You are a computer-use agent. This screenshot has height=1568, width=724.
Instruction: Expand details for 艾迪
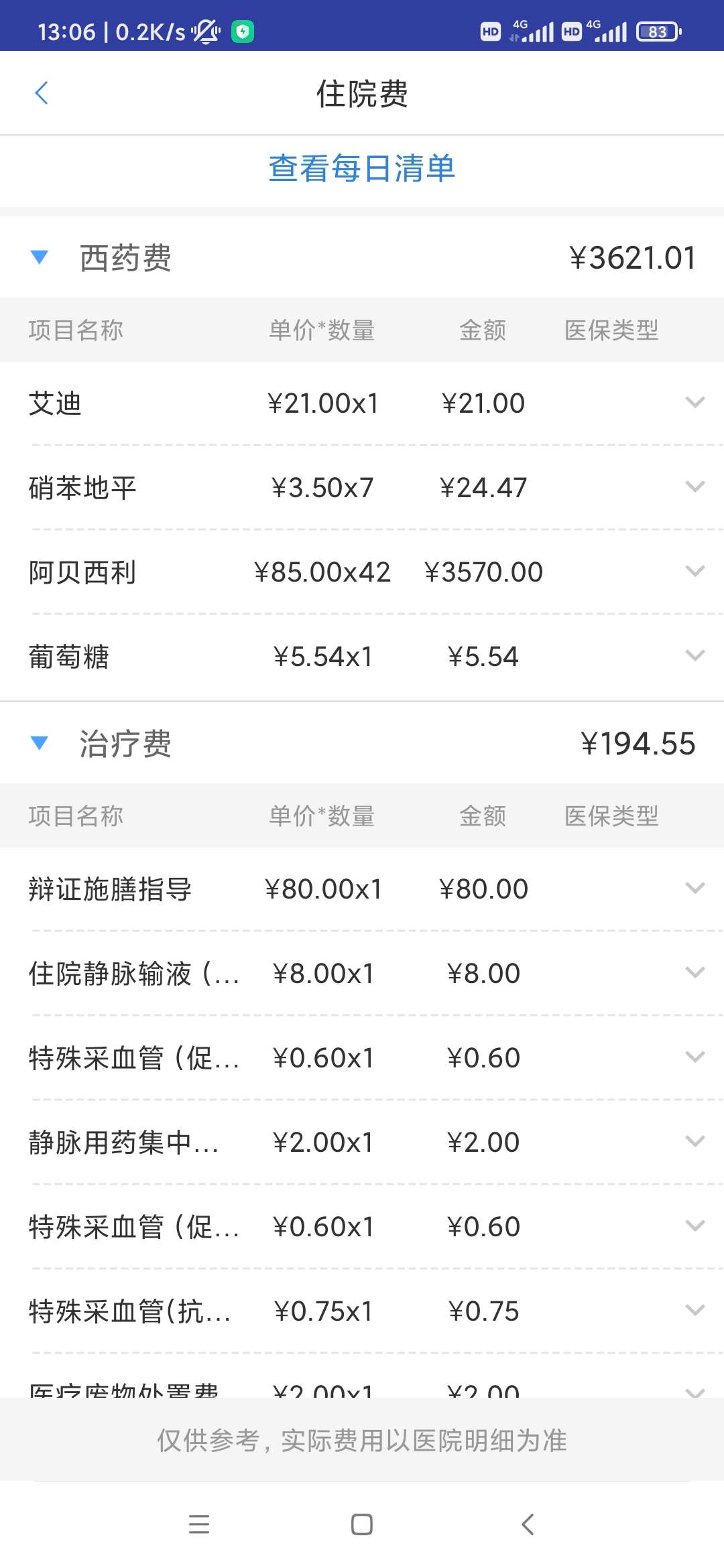click(695, 403)
